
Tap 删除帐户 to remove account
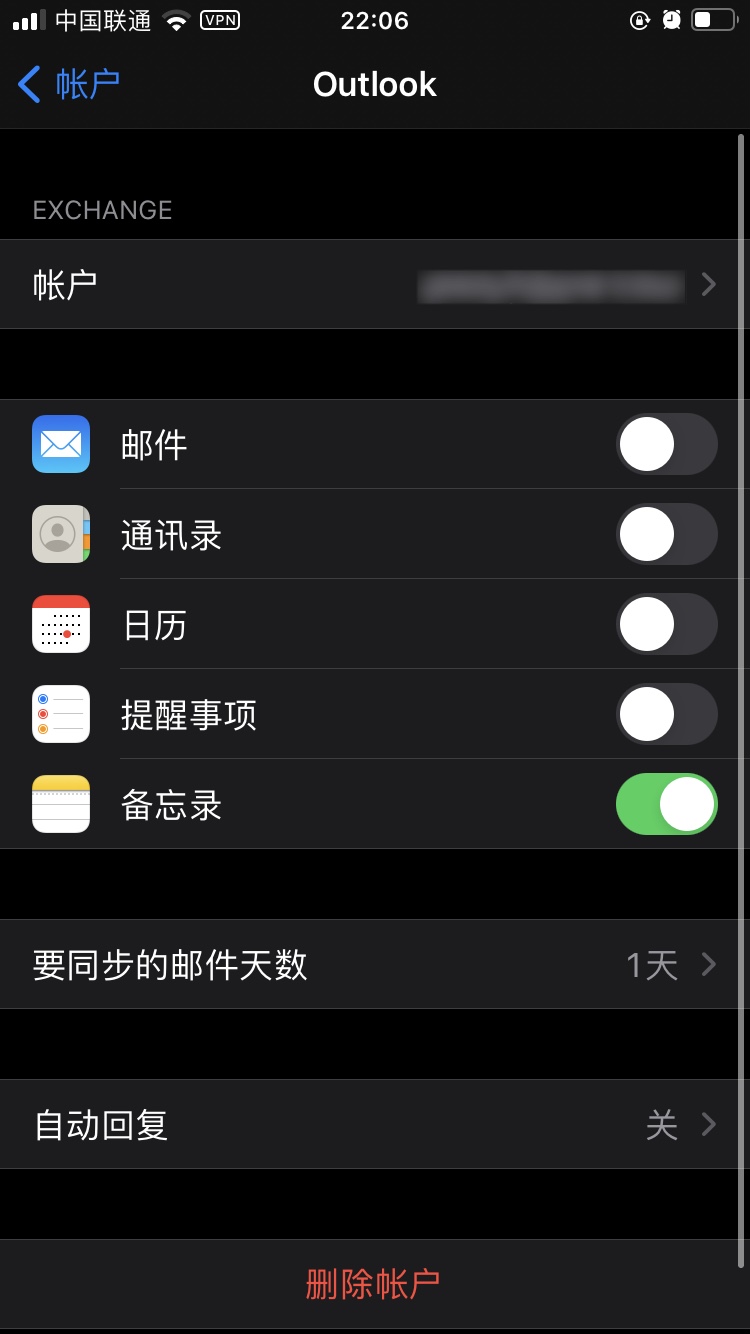point(373,1284)
